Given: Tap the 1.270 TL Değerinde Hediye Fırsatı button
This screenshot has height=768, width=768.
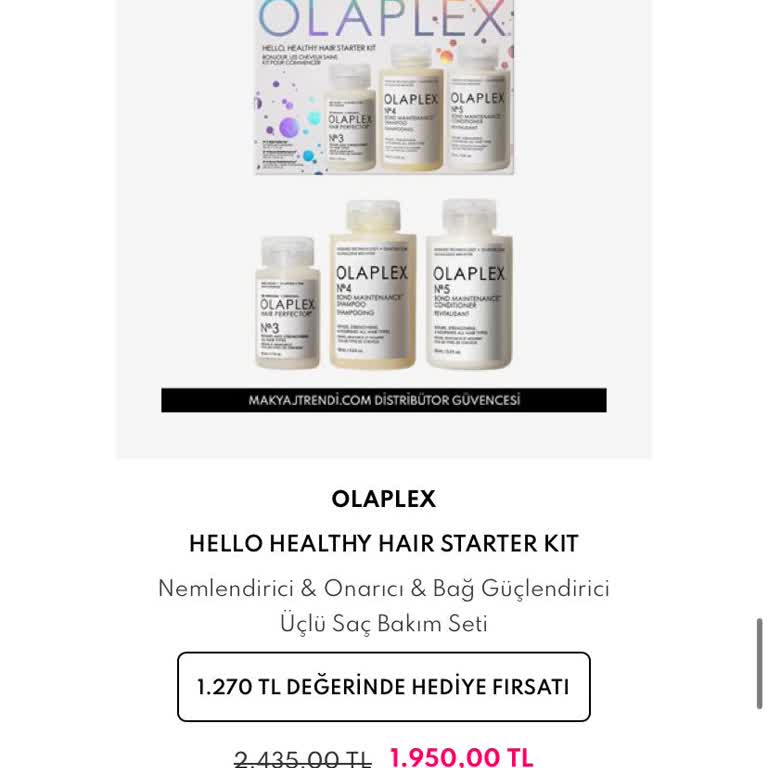Looking at the screenshot, I should coord(384,687).
